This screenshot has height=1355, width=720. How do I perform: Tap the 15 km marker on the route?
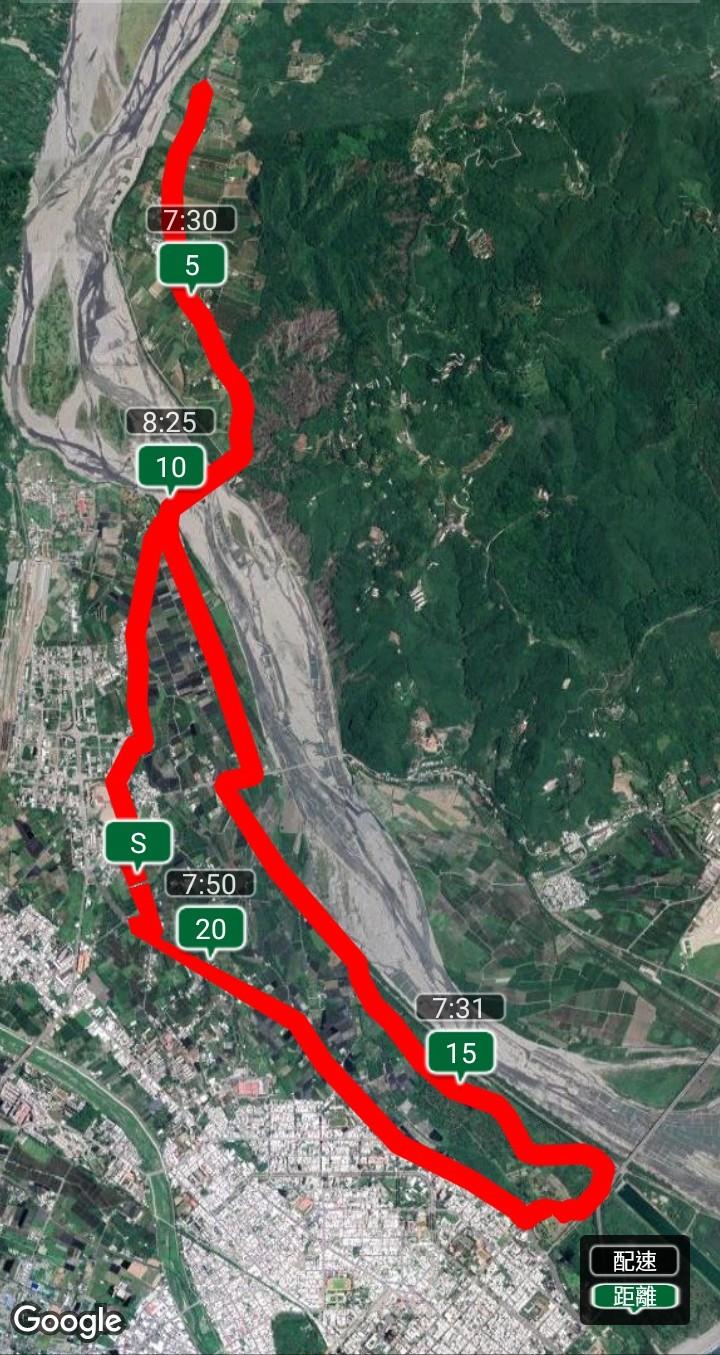pos(461,1052)
